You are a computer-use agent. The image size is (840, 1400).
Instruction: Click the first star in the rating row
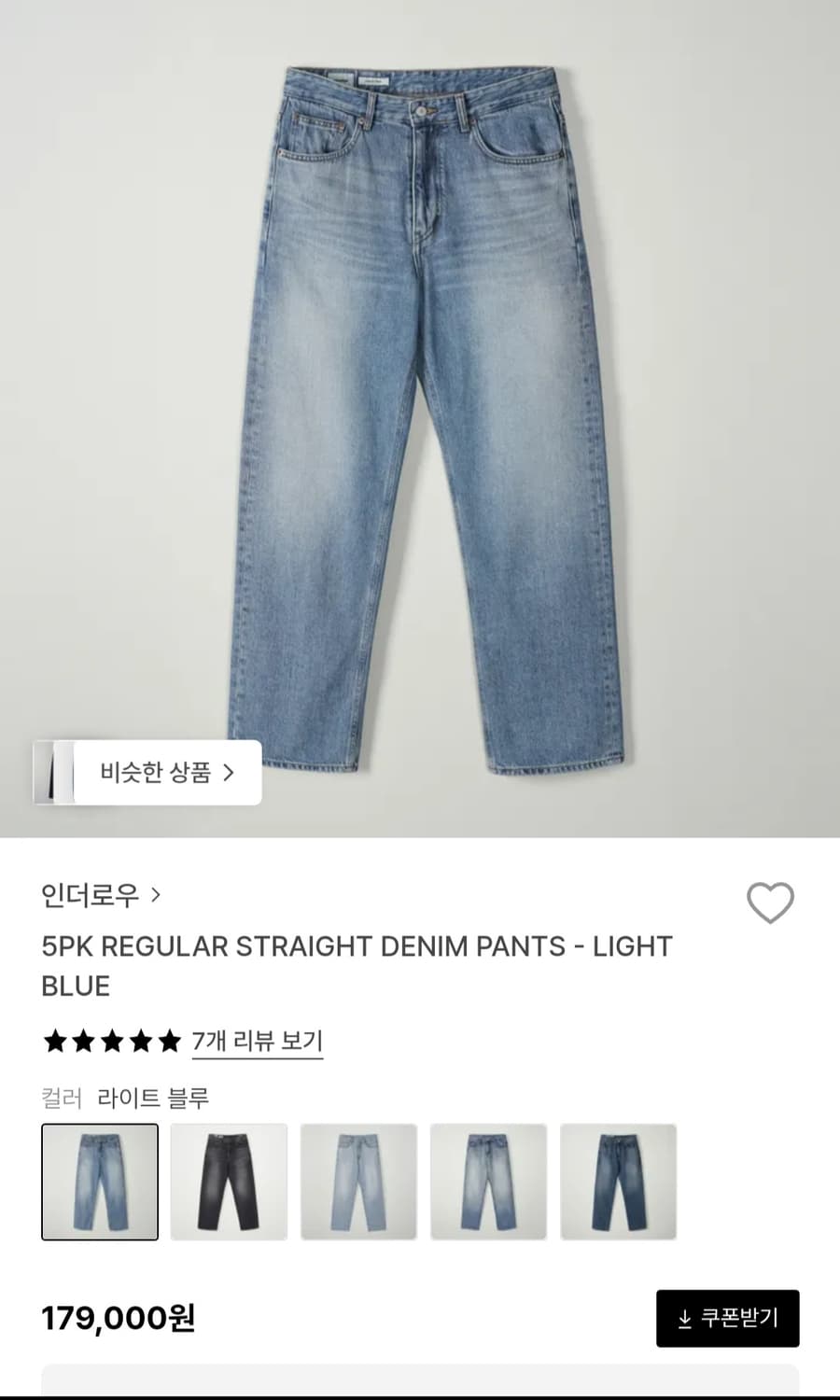(56, 1041)
